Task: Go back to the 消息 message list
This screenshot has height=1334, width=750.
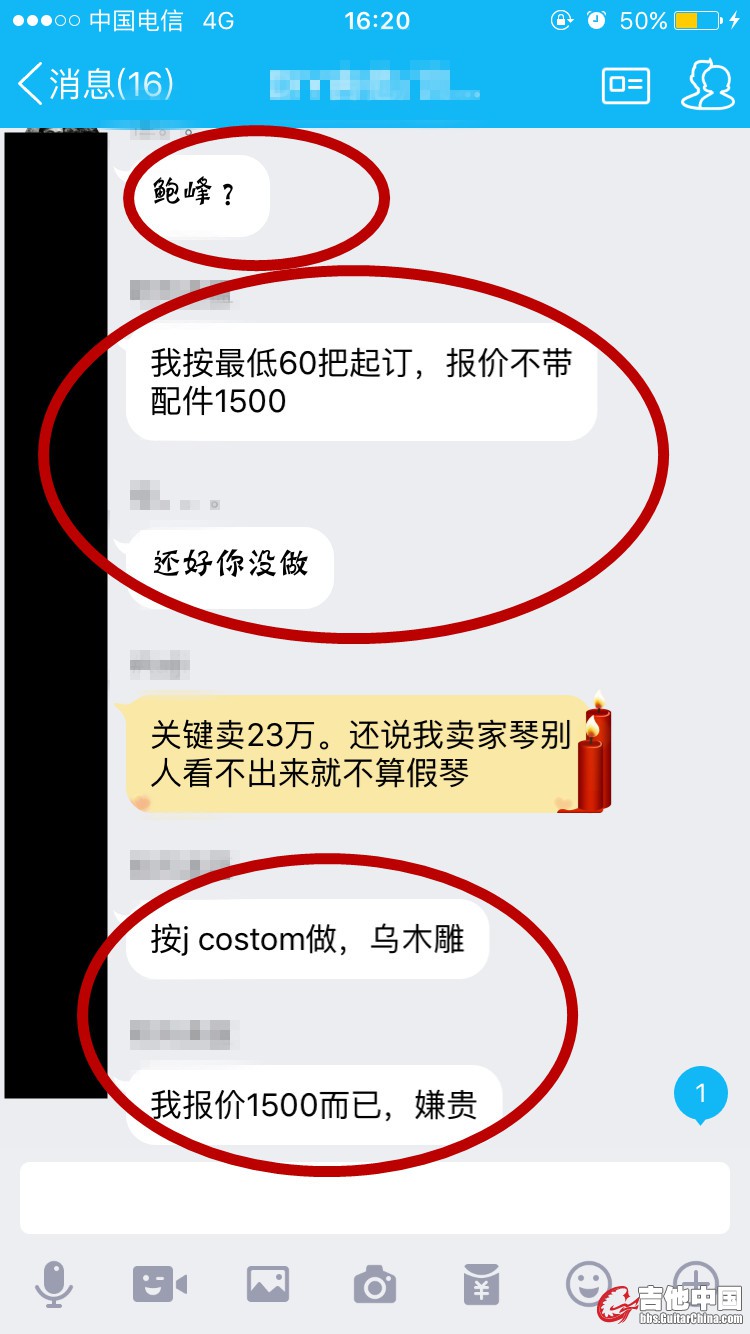Action: [x=95, y=85]
